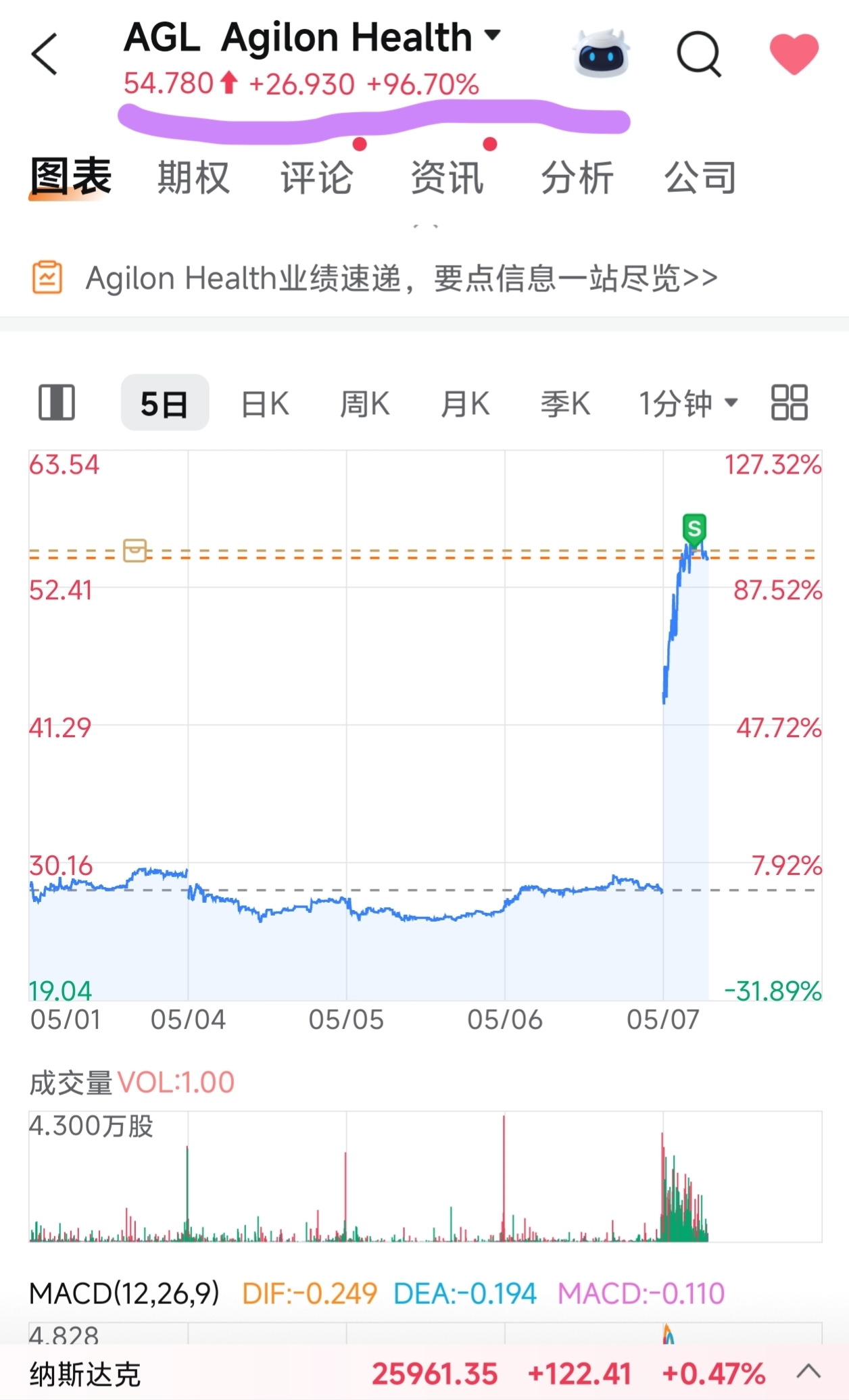Toggle the split-panel layout icon
This screenshot has height=1400, width=849.
[x=57, y=403]
